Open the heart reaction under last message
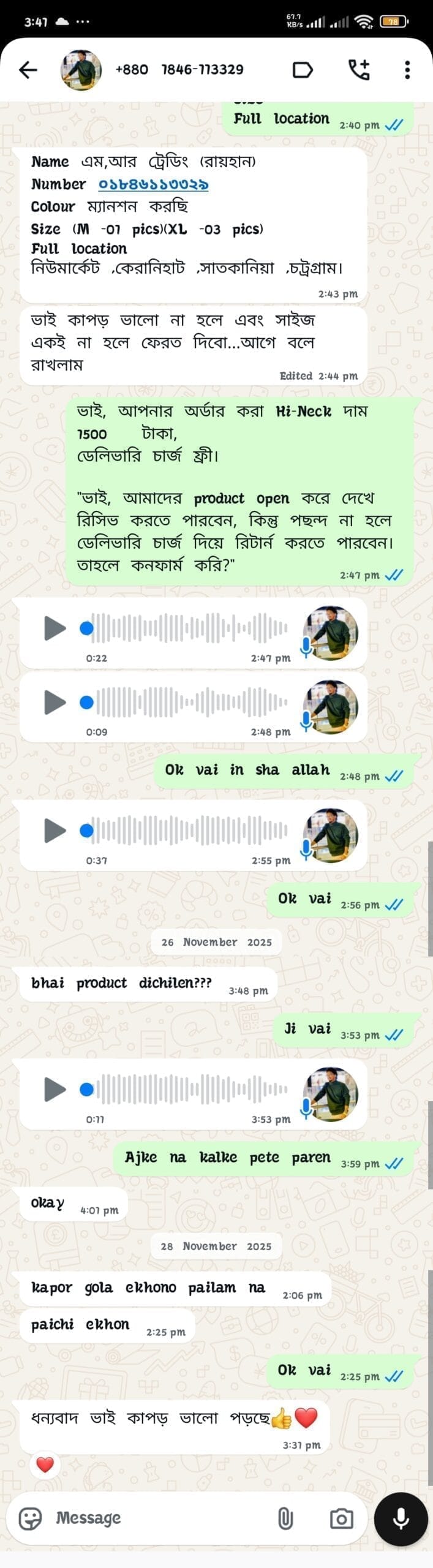 (x=45, y=1465)
